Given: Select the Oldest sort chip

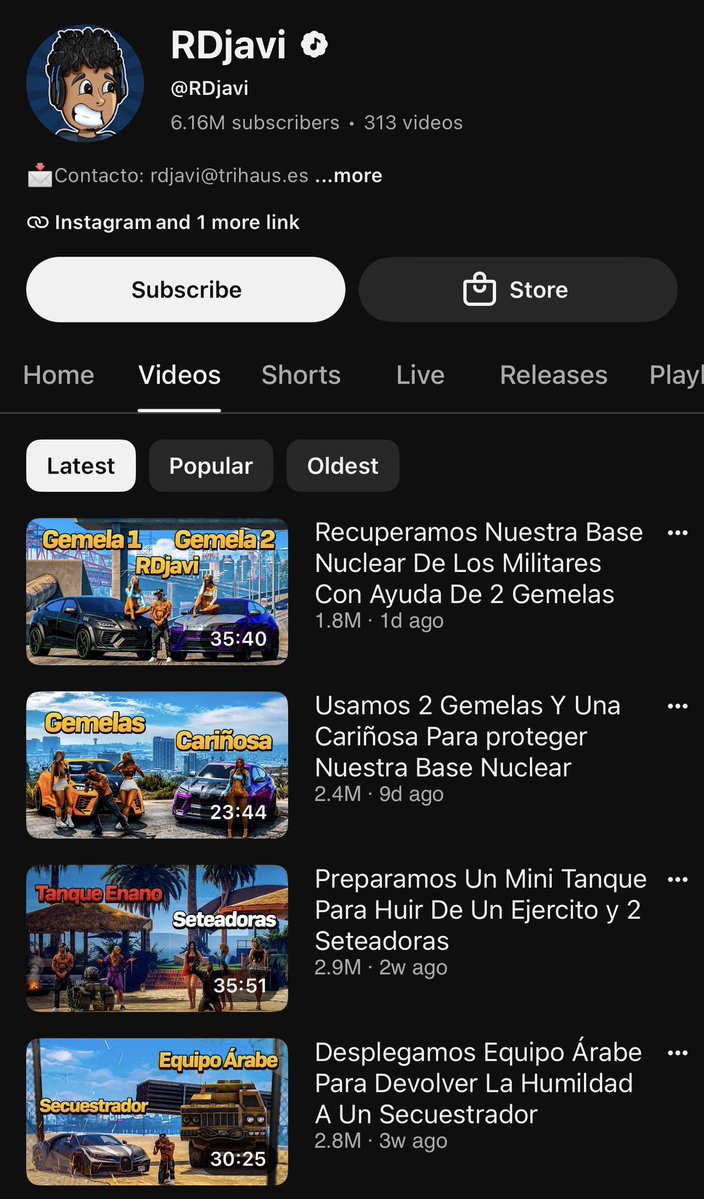Looking at the screenshot, I should tap(342, 466).
